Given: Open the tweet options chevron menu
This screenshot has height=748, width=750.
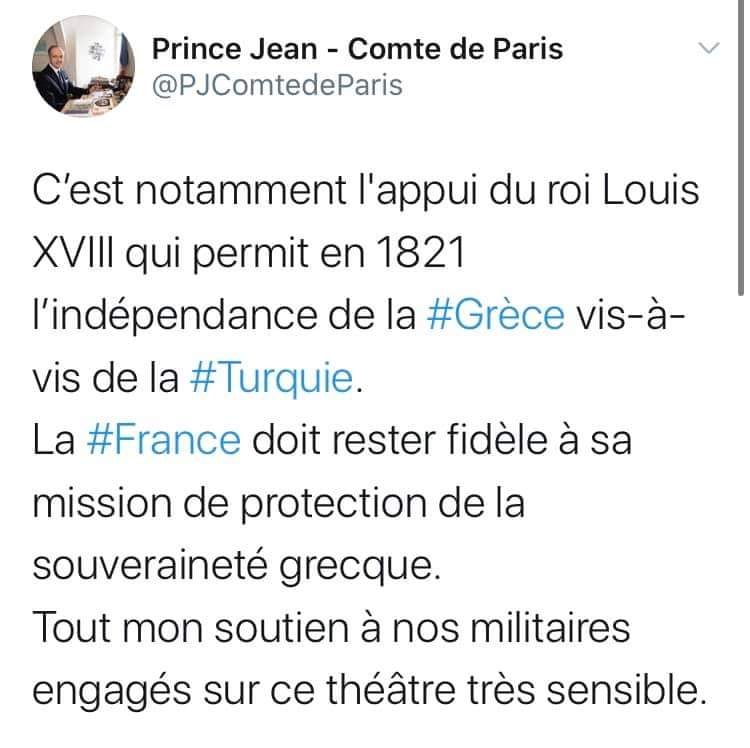Looking at the screenshot, I should 707,47.
